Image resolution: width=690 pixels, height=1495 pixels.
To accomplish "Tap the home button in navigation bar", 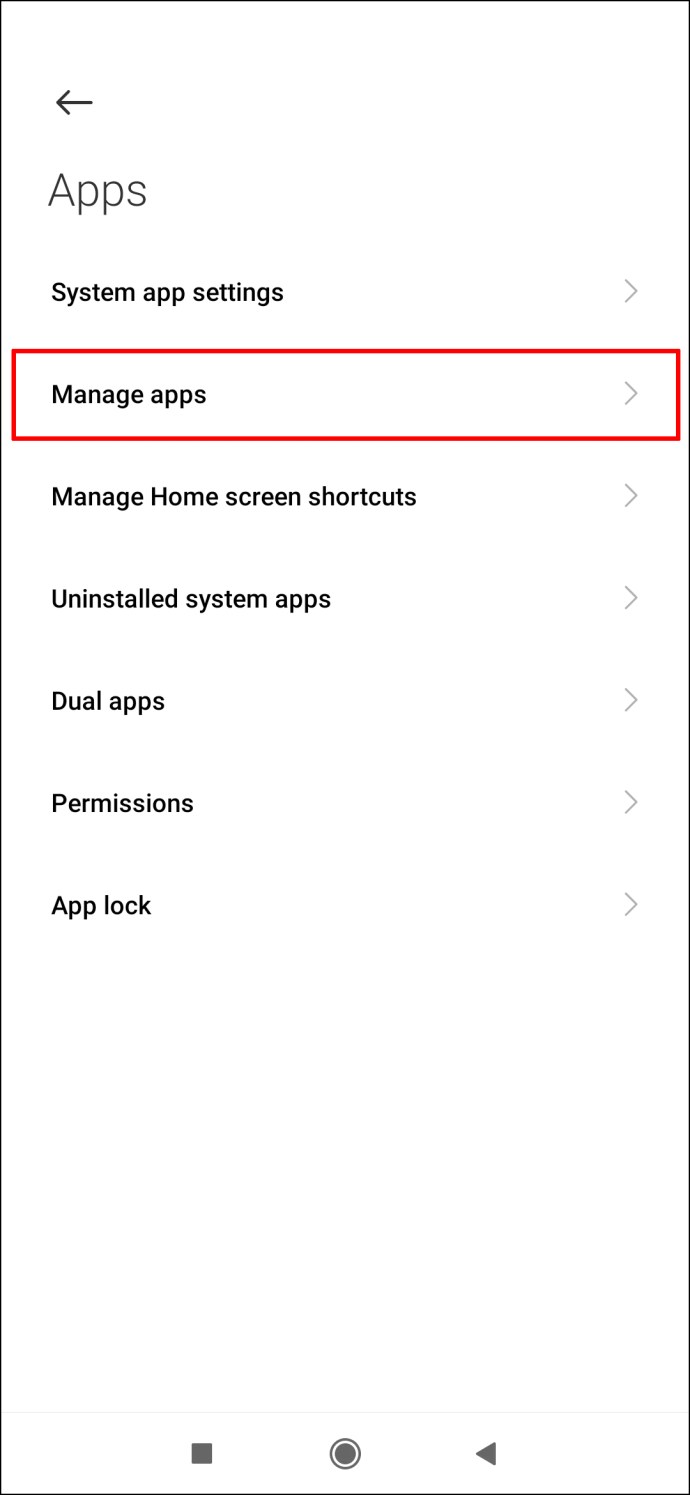I will [345, 1453].
